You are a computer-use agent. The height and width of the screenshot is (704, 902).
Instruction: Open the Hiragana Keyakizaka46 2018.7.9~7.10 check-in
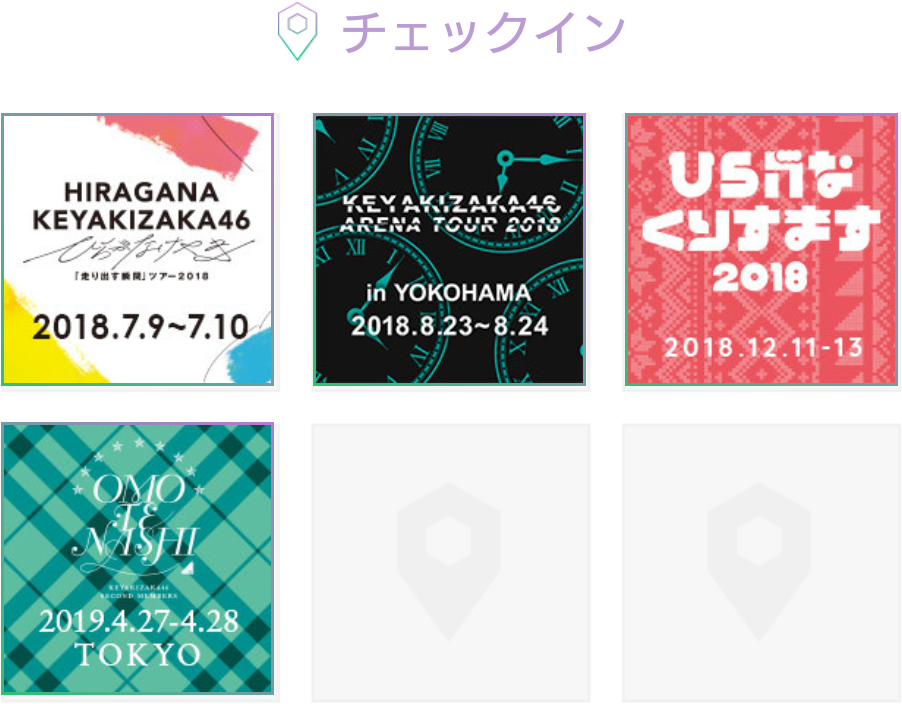coord(138,249)
